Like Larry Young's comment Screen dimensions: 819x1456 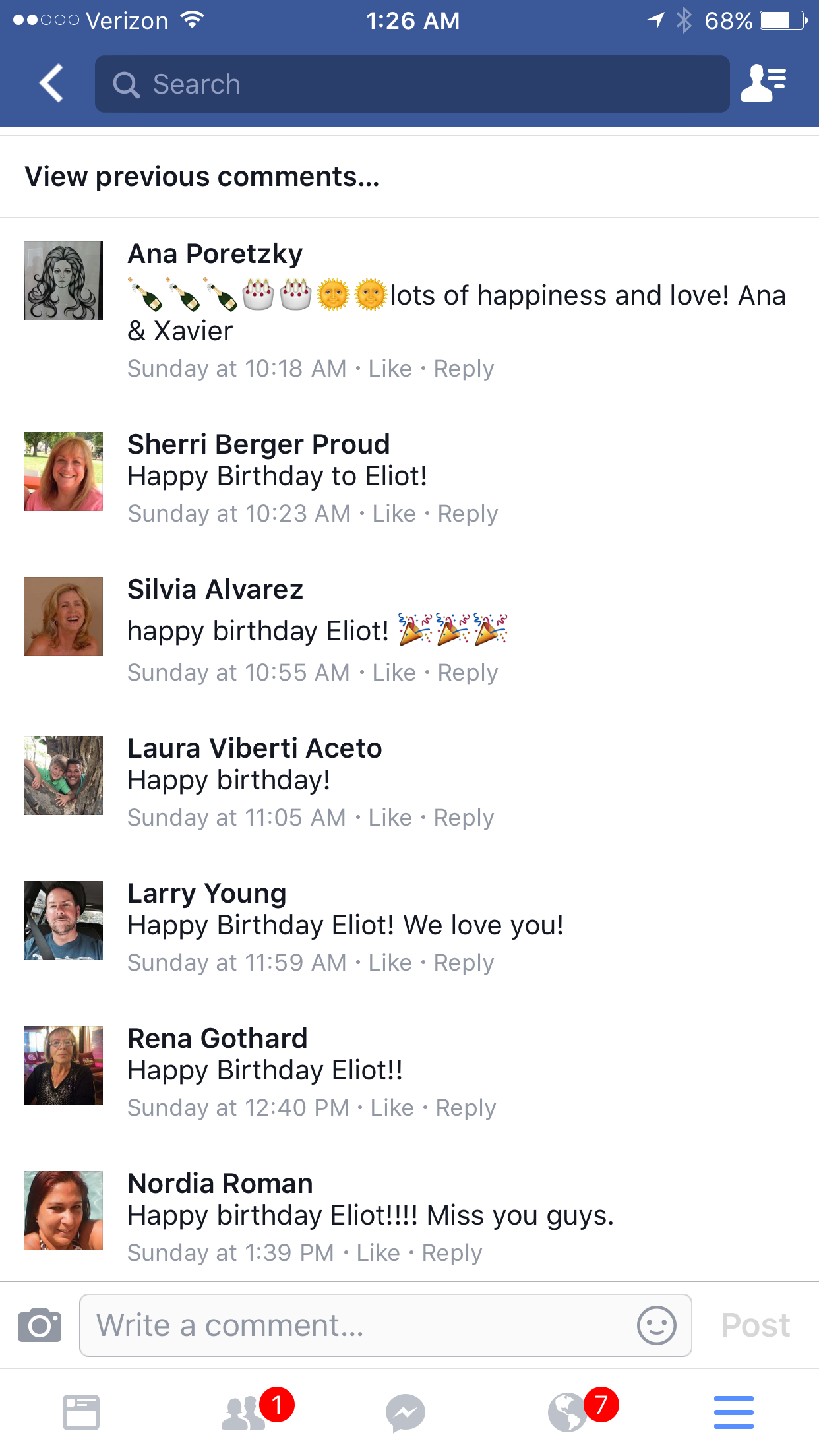click(390, 963)
